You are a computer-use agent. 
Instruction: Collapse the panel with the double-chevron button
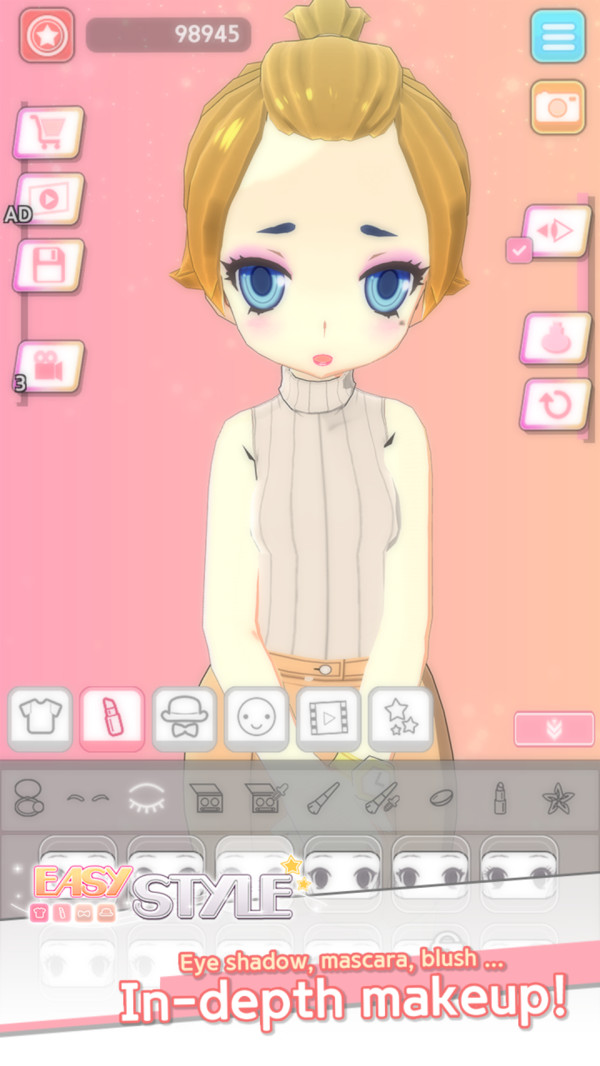tap(553, 728)
